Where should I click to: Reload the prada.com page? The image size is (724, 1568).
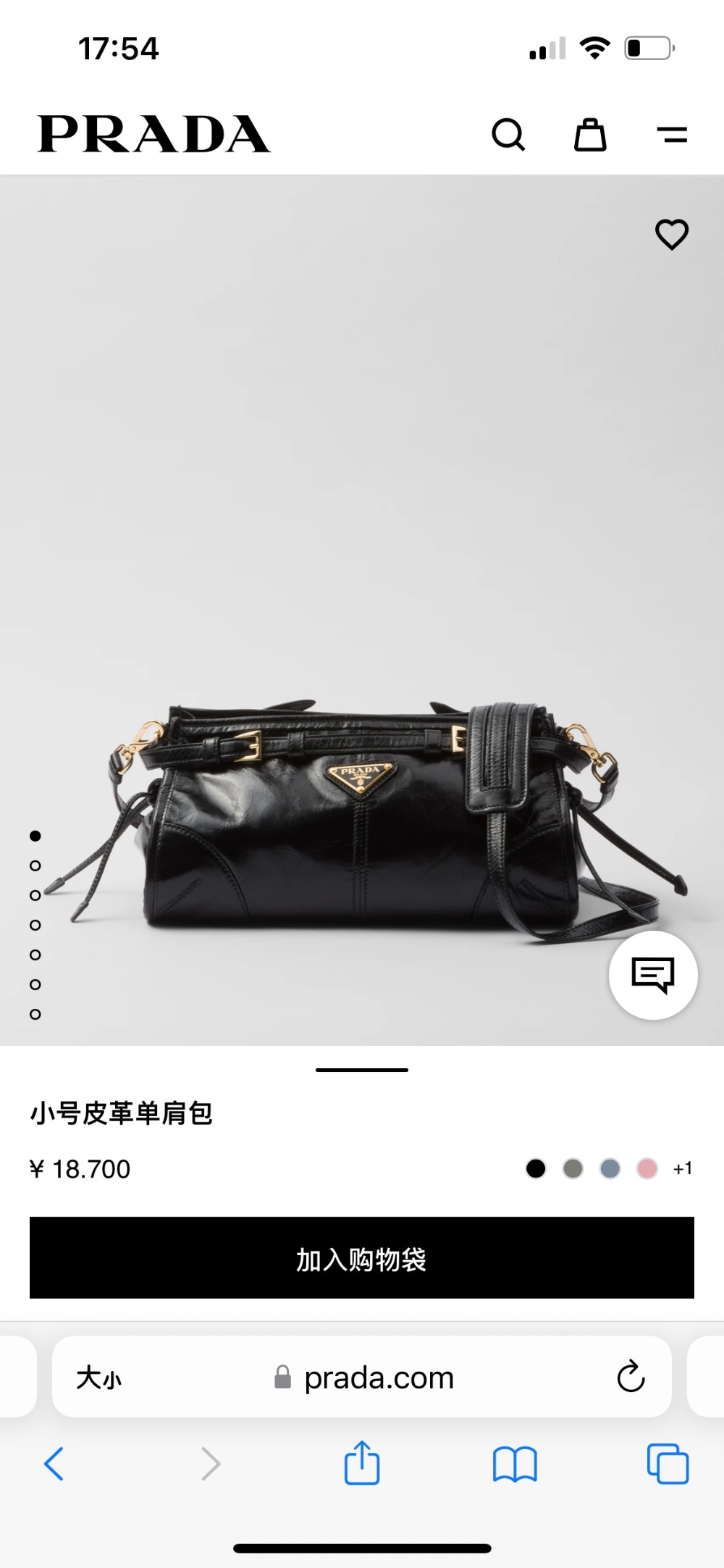pos(631,1377)
